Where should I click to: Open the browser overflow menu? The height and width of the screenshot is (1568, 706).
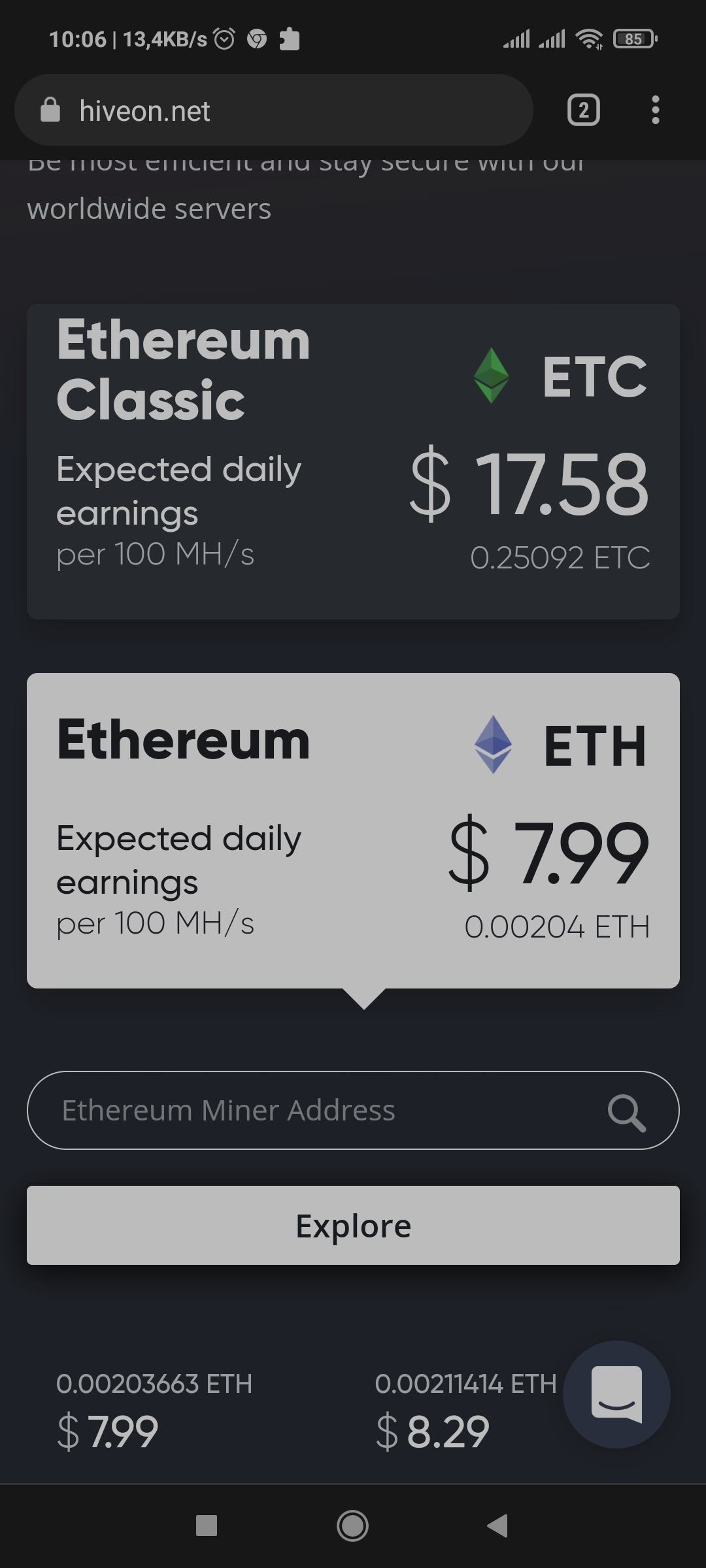pos(655,110)
